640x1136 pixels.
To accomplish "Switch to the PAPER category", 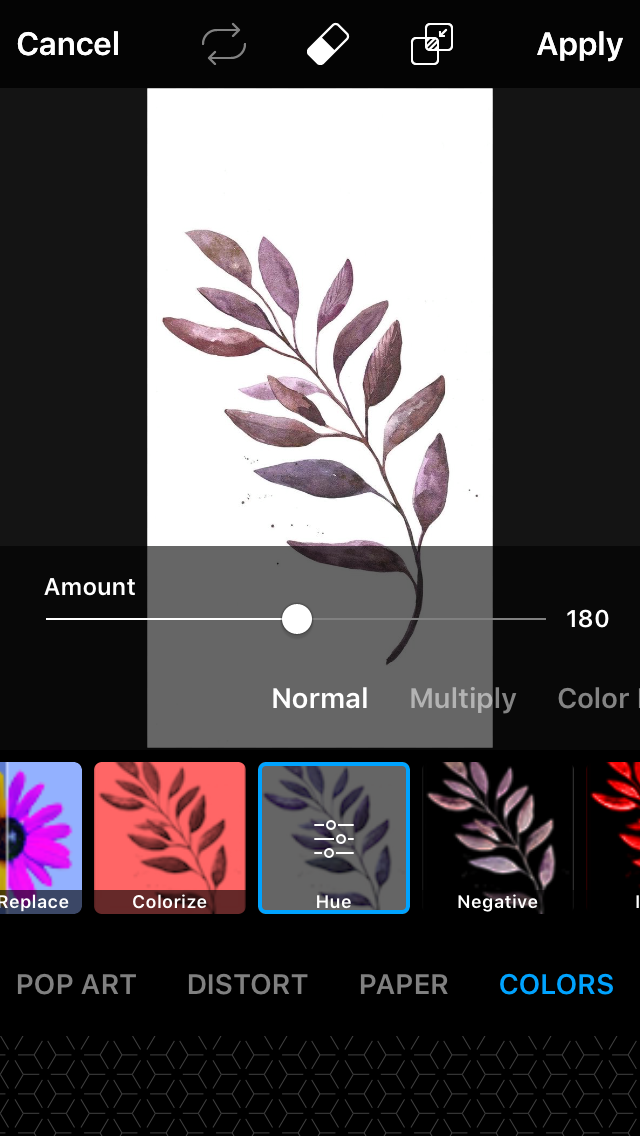I will (x=404, y=984).
